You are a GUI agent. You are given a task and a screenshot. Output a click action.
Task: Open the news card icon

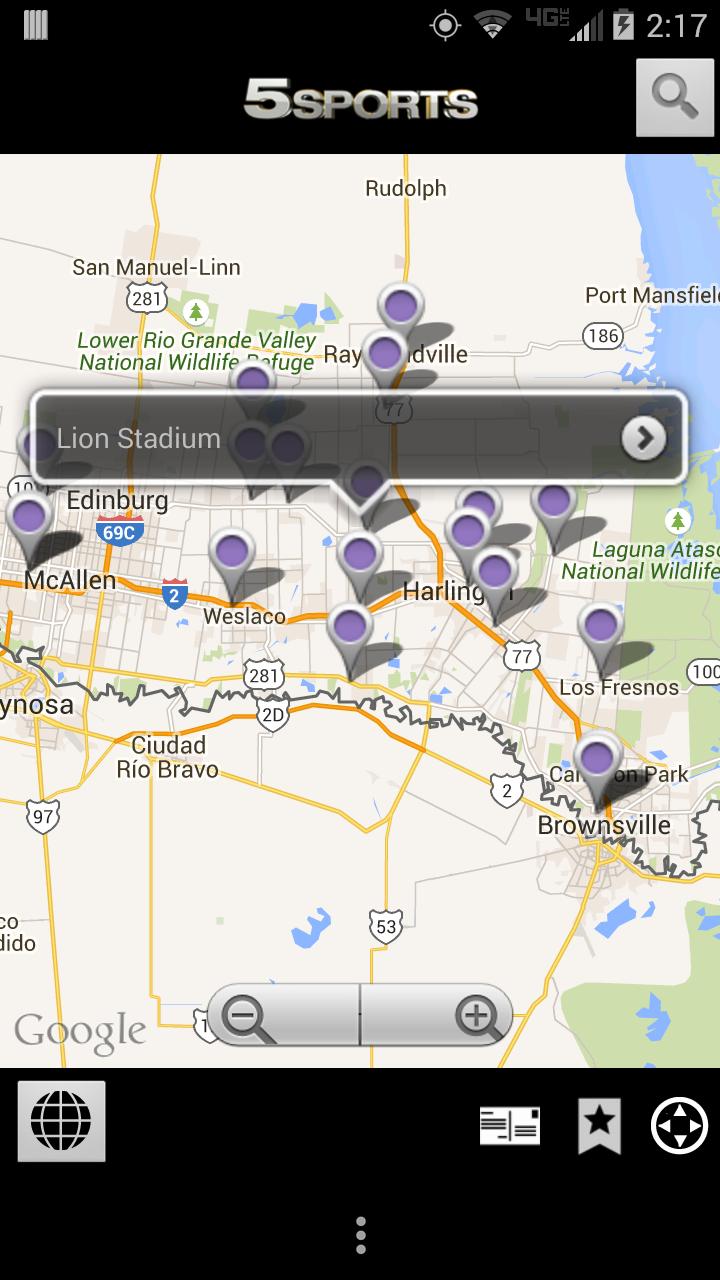tap(510, 1126)
